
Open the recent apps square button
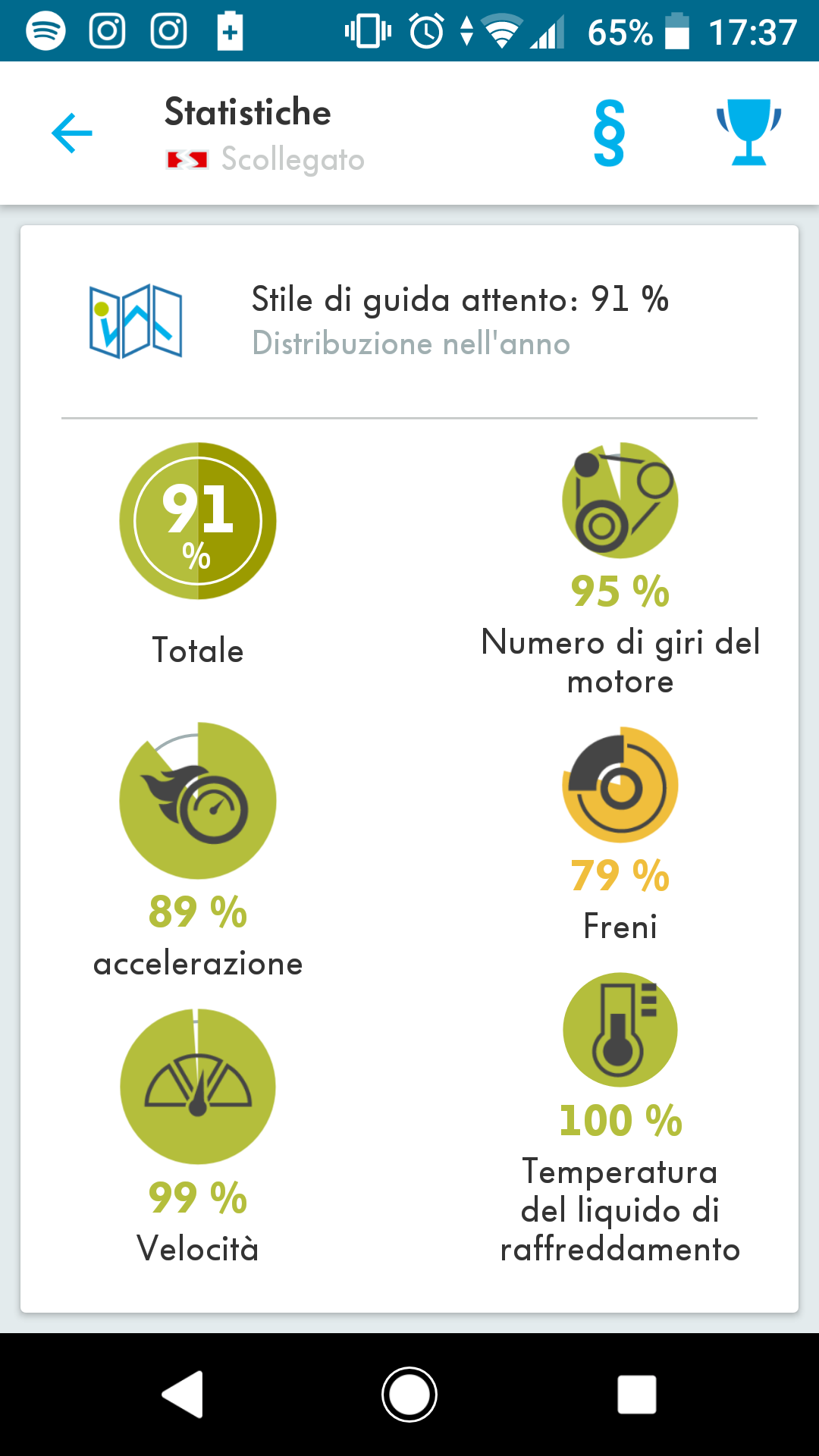(637, 1395)
